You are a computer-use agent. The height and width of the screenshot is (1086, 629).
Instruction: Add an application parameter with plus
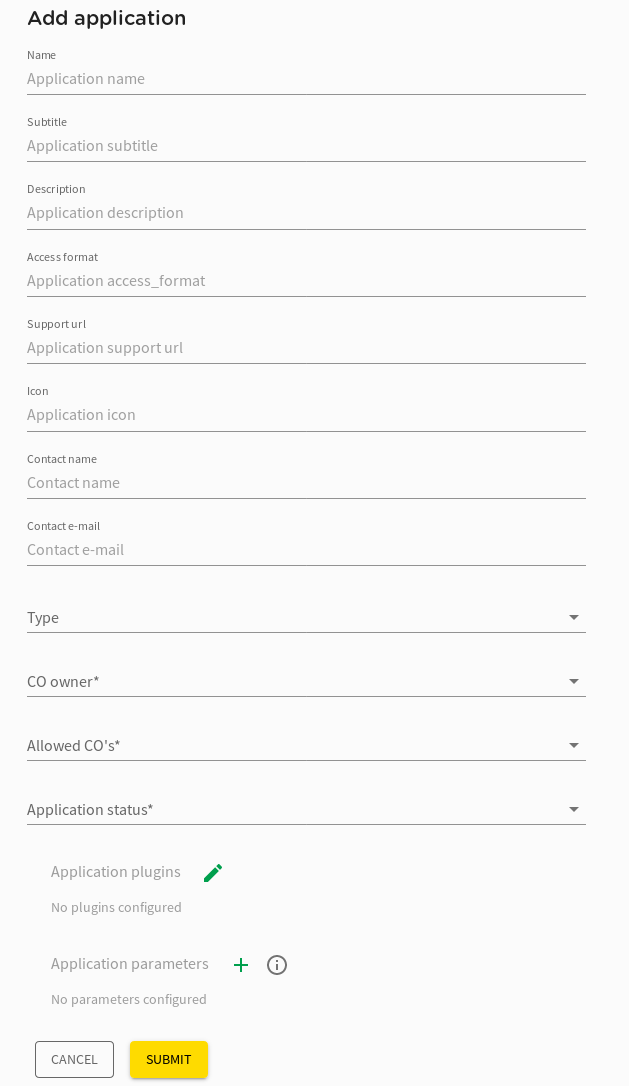[x=241, y=965]
